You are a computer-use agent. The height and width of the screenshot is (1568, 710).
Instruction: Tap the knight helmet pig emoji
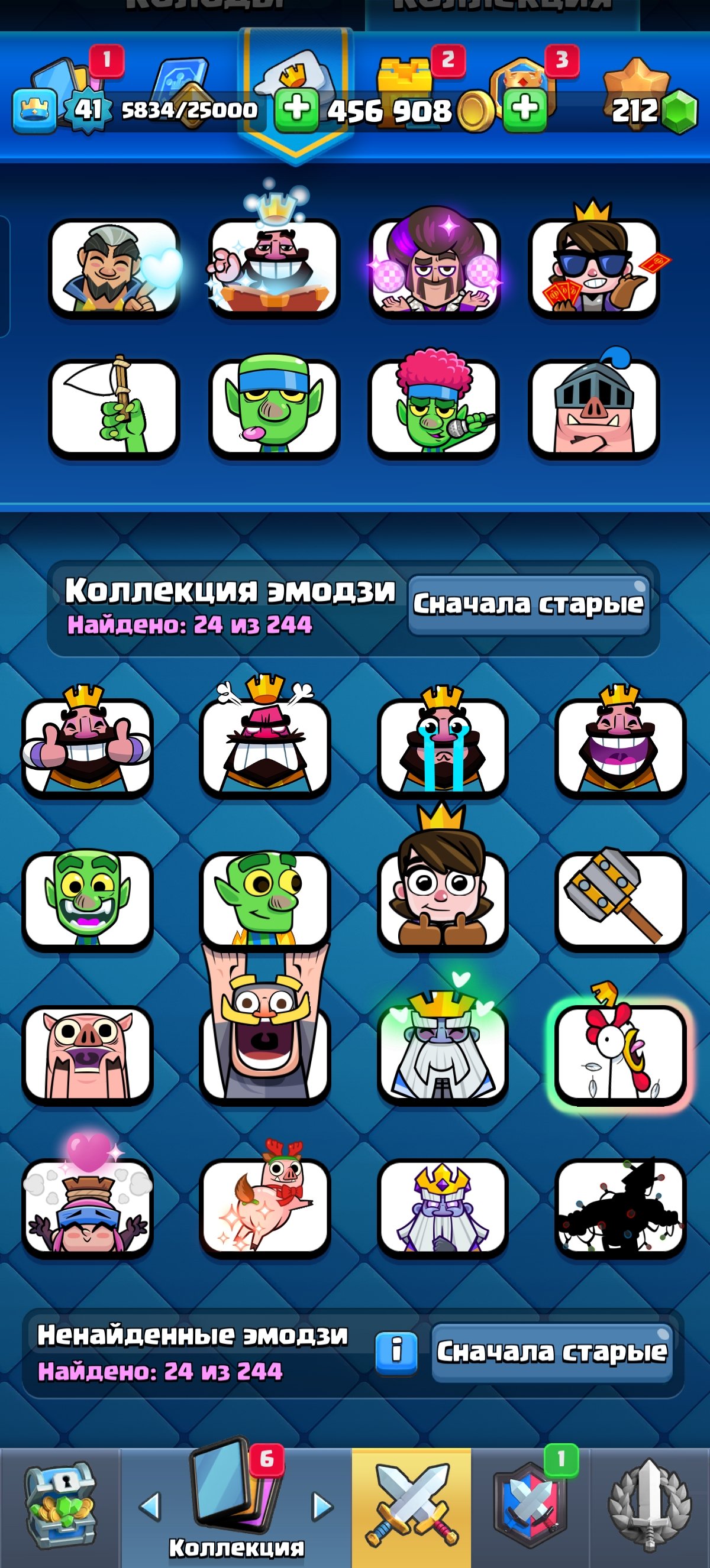593,408
